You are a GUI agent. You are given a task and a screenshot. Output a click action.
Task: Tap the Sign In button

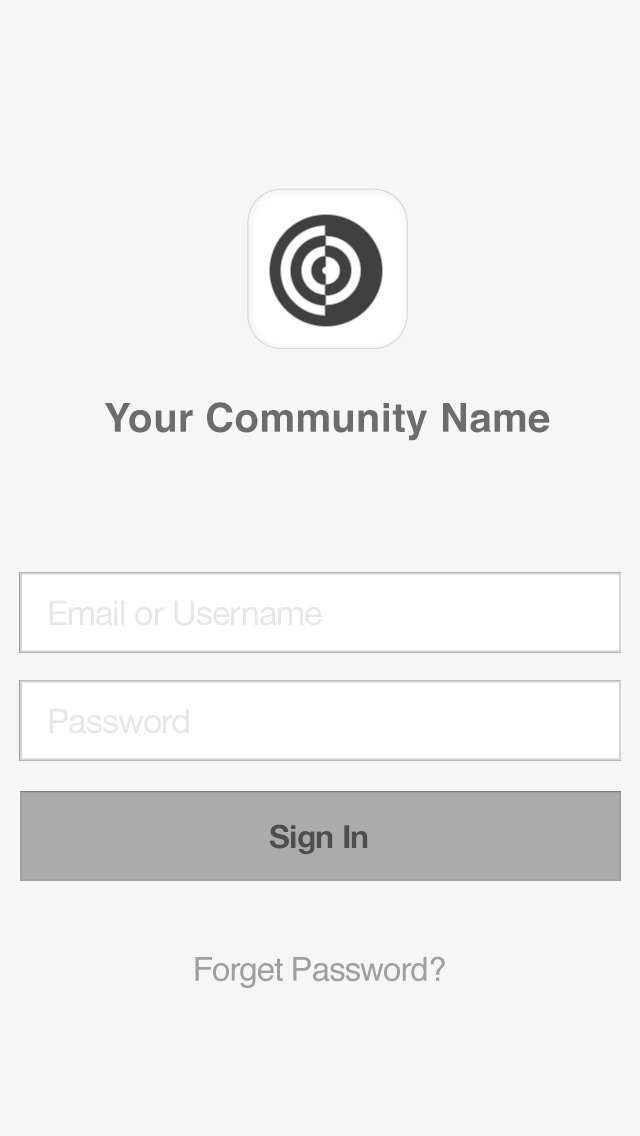pos(320,836)
